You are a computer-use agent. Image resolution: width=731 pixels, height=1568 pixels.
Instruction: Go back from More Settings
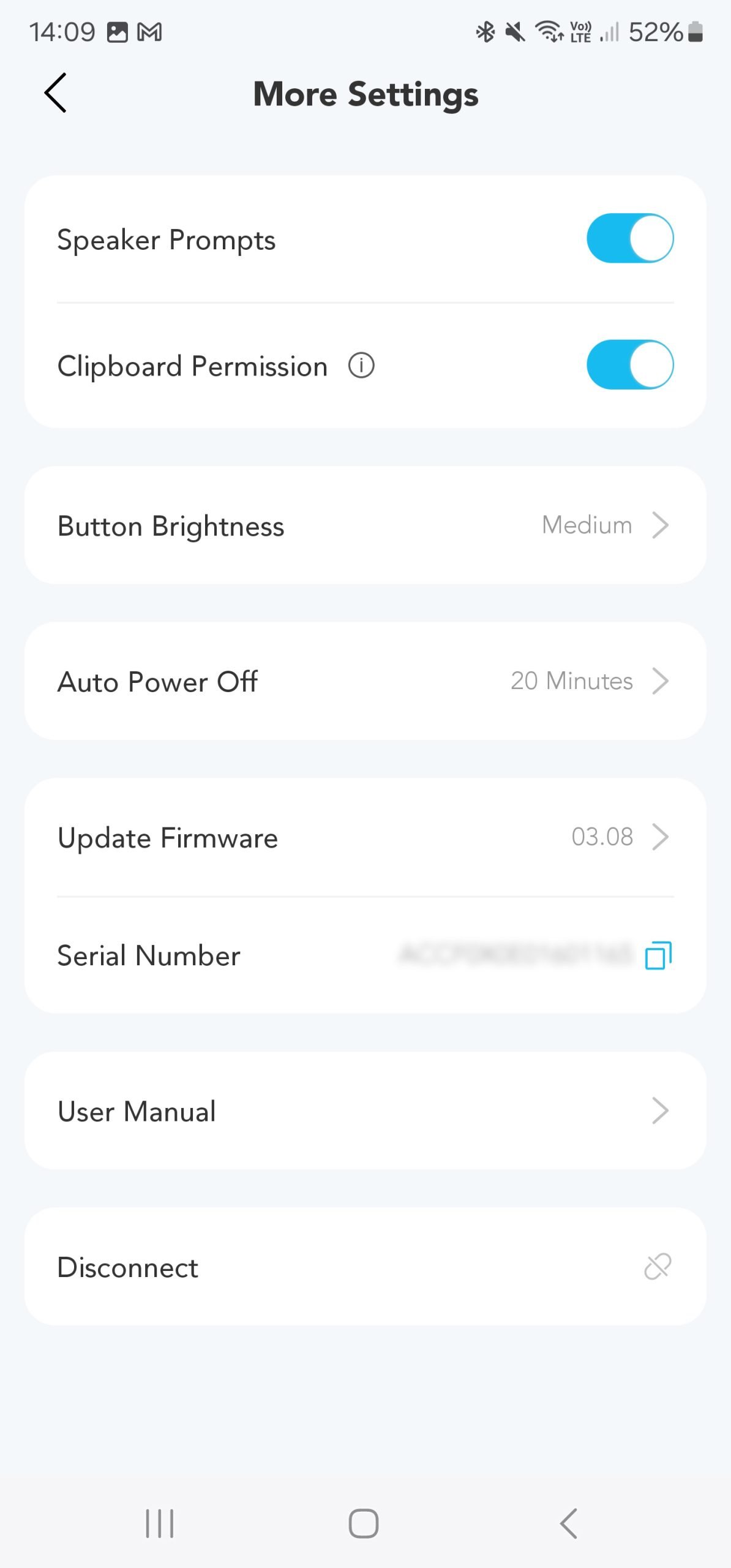[x=55, y=93]
